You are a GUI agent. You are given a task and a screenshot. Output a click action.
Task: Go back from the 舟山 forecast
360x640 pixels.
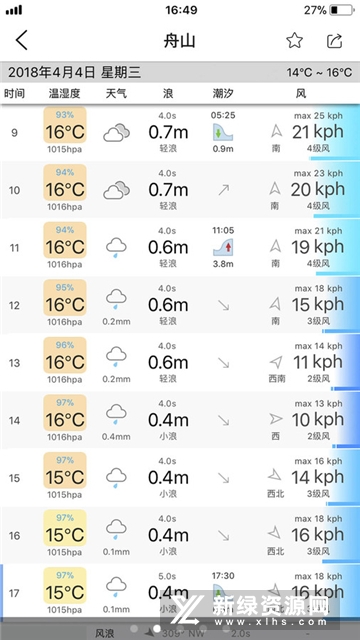tap(22, 40)
